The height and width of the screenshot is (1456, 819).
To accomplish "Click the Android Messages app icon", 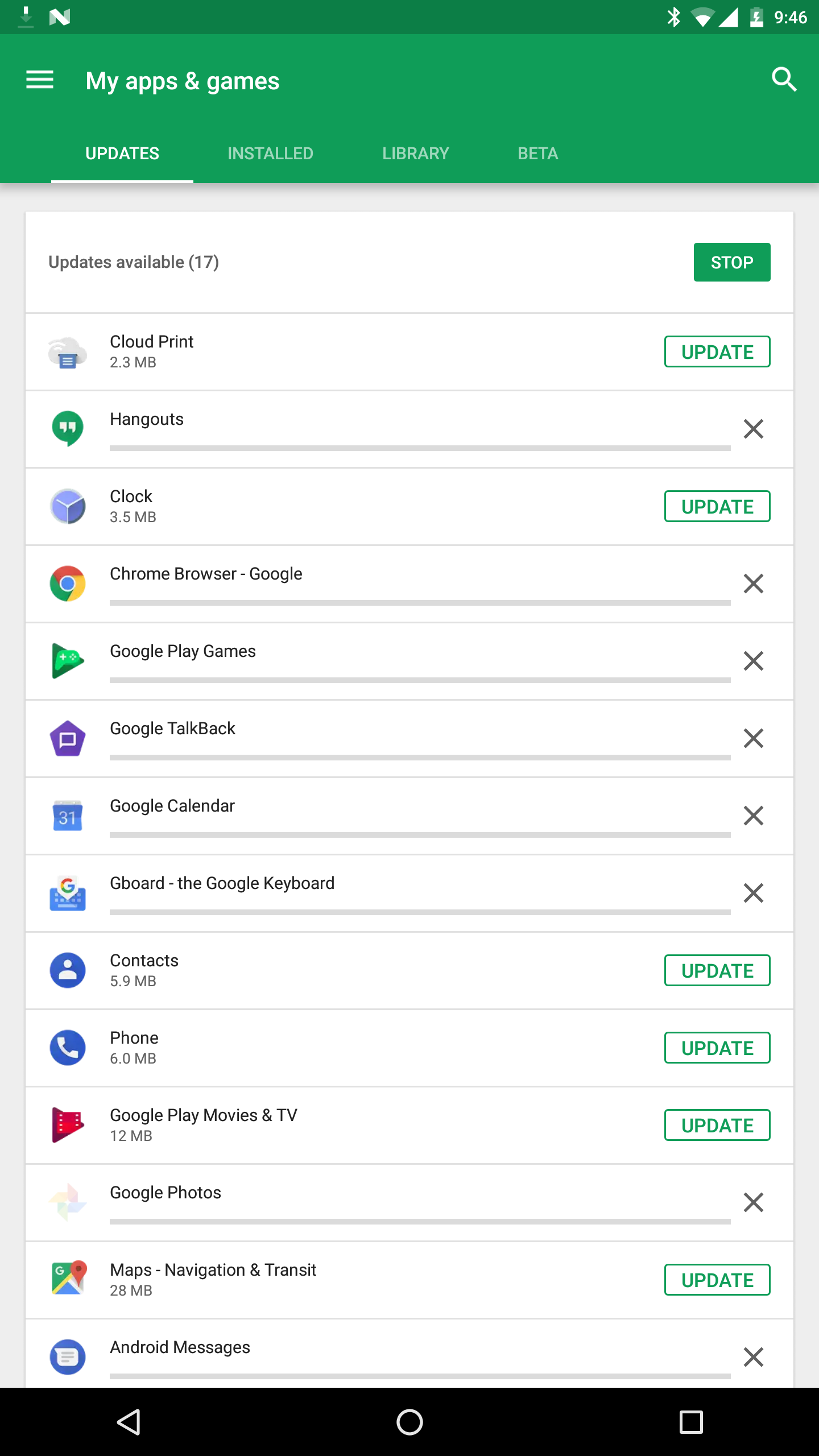I will tap(67, 1356).
